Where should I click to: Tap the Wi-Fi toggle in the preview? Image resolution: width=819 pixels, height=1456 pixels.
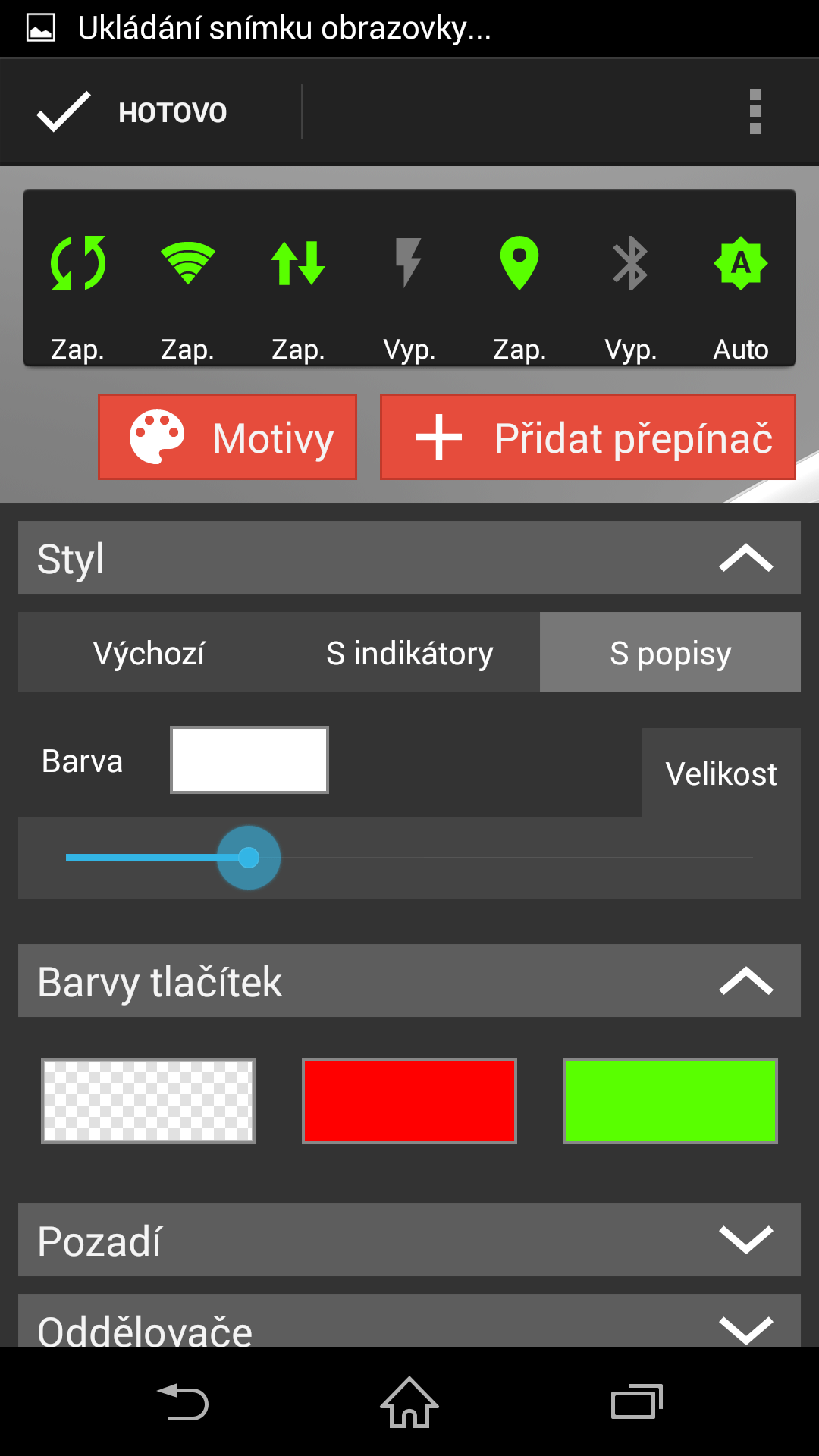click(x=188, y=264)
